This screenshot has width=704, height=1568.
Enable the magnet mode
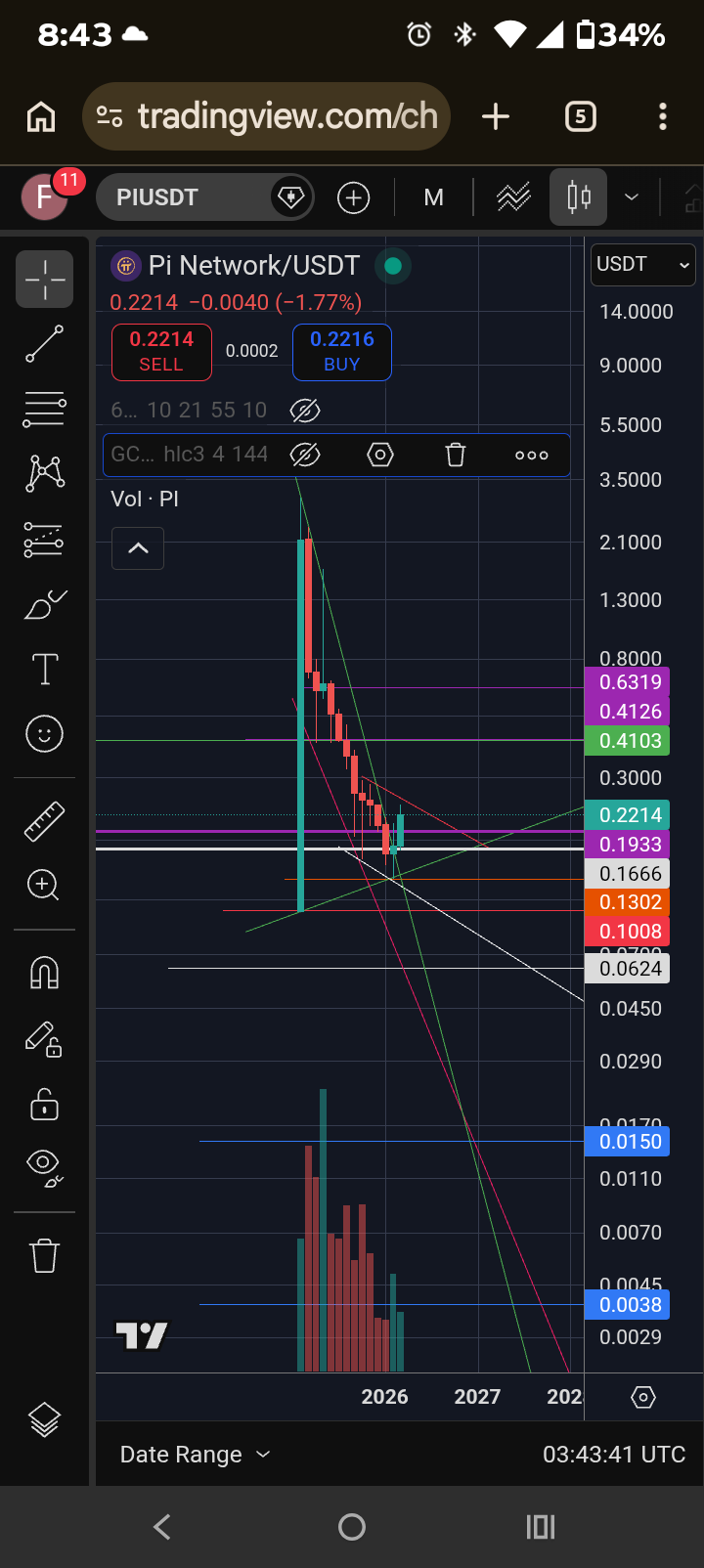(x=45, y=973)
